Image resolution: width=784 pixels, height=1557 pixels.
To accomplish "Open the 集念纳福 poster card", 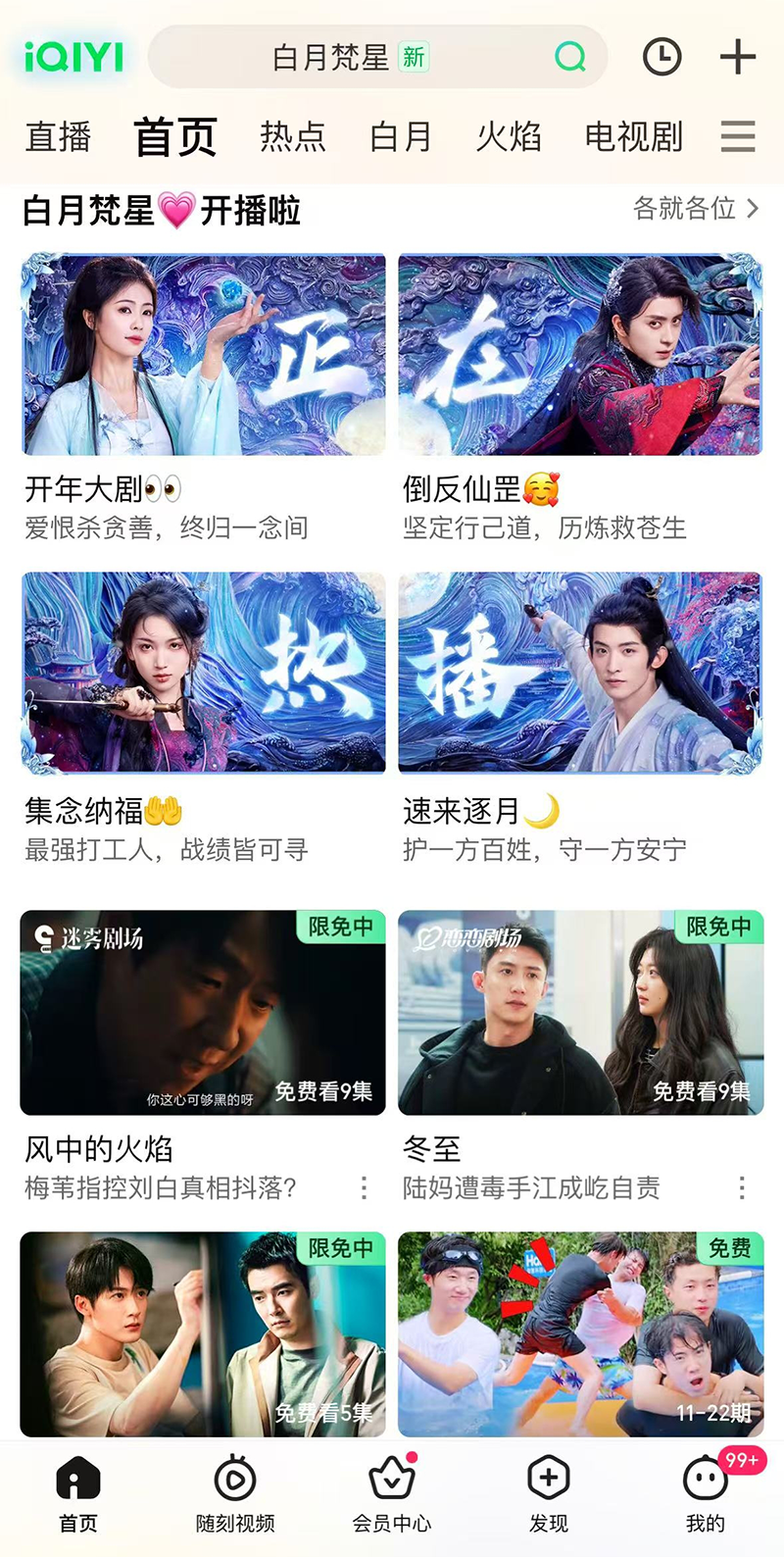I will [204, 673].
